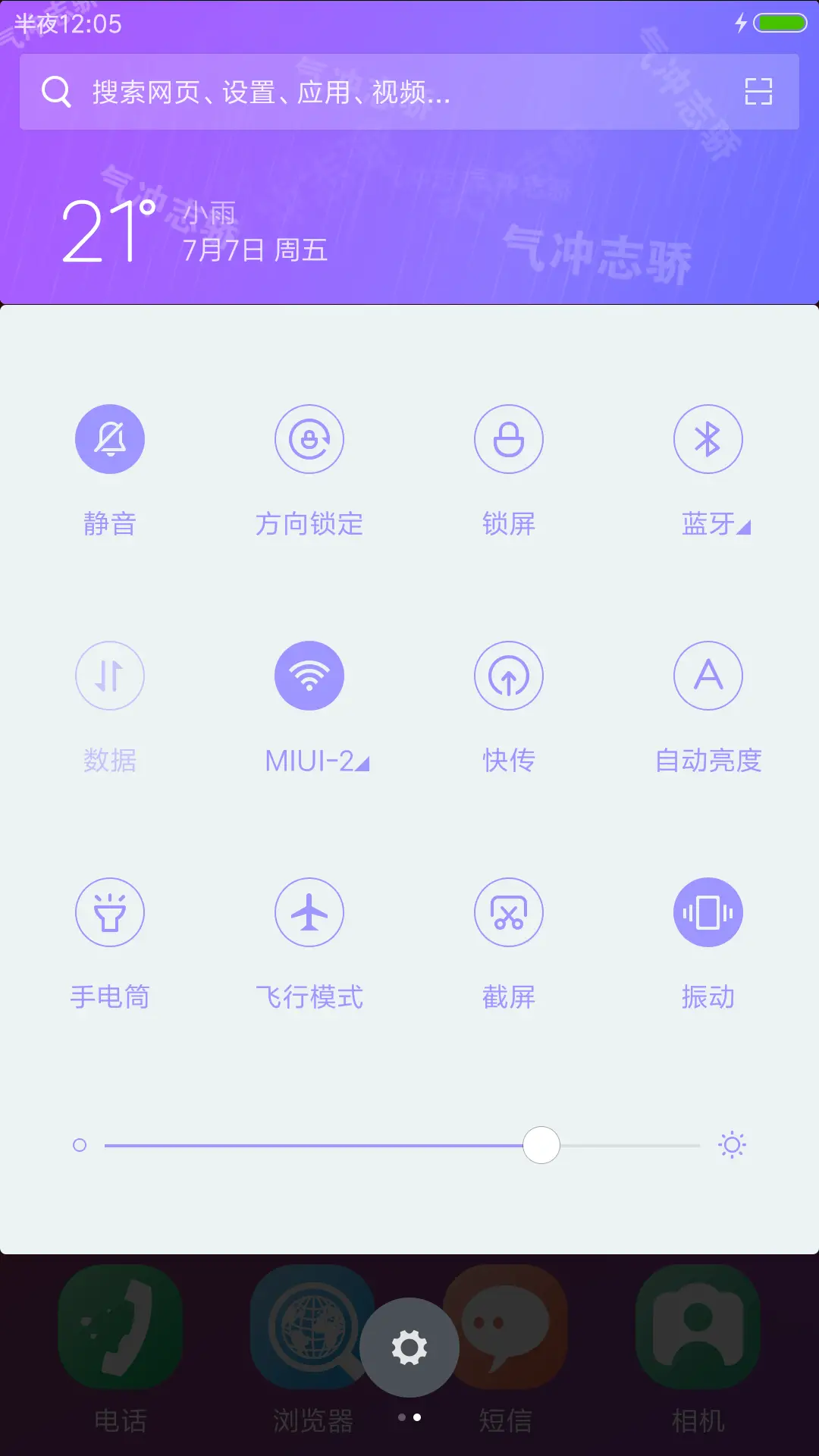
Task: Enable mobile data 数据
Action: click(x=110, y=675)
